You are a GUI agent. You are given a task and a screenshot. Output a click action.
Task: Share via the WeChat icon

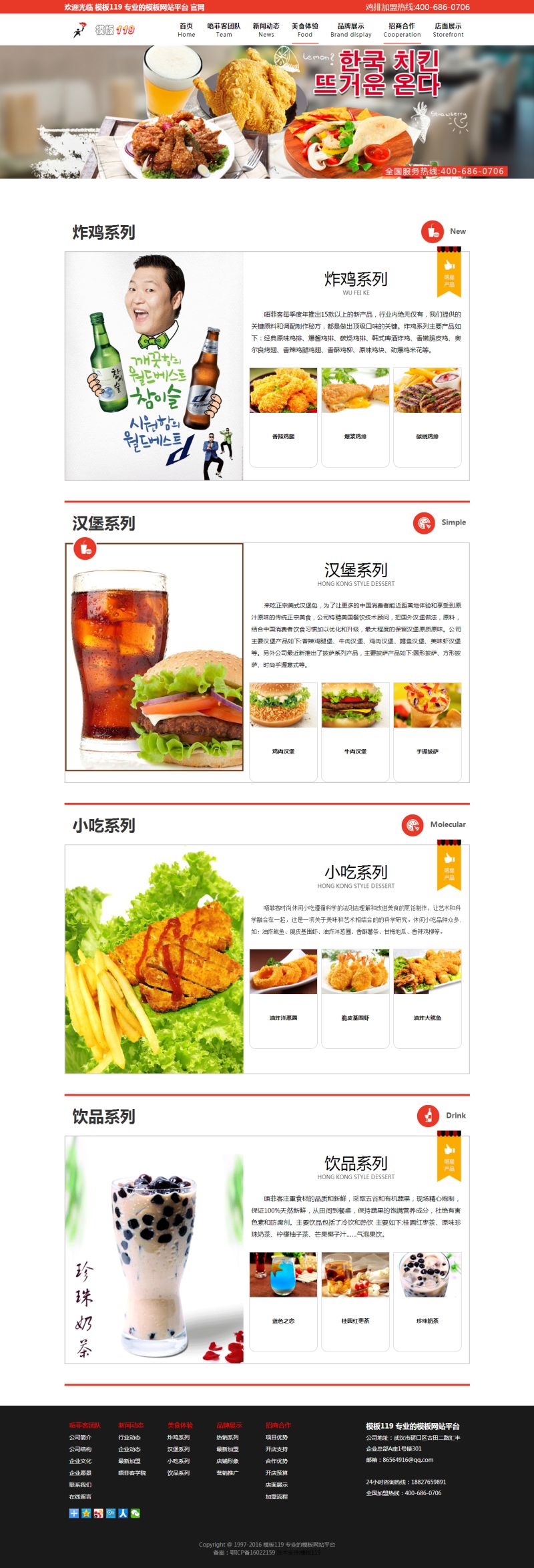136,1513
